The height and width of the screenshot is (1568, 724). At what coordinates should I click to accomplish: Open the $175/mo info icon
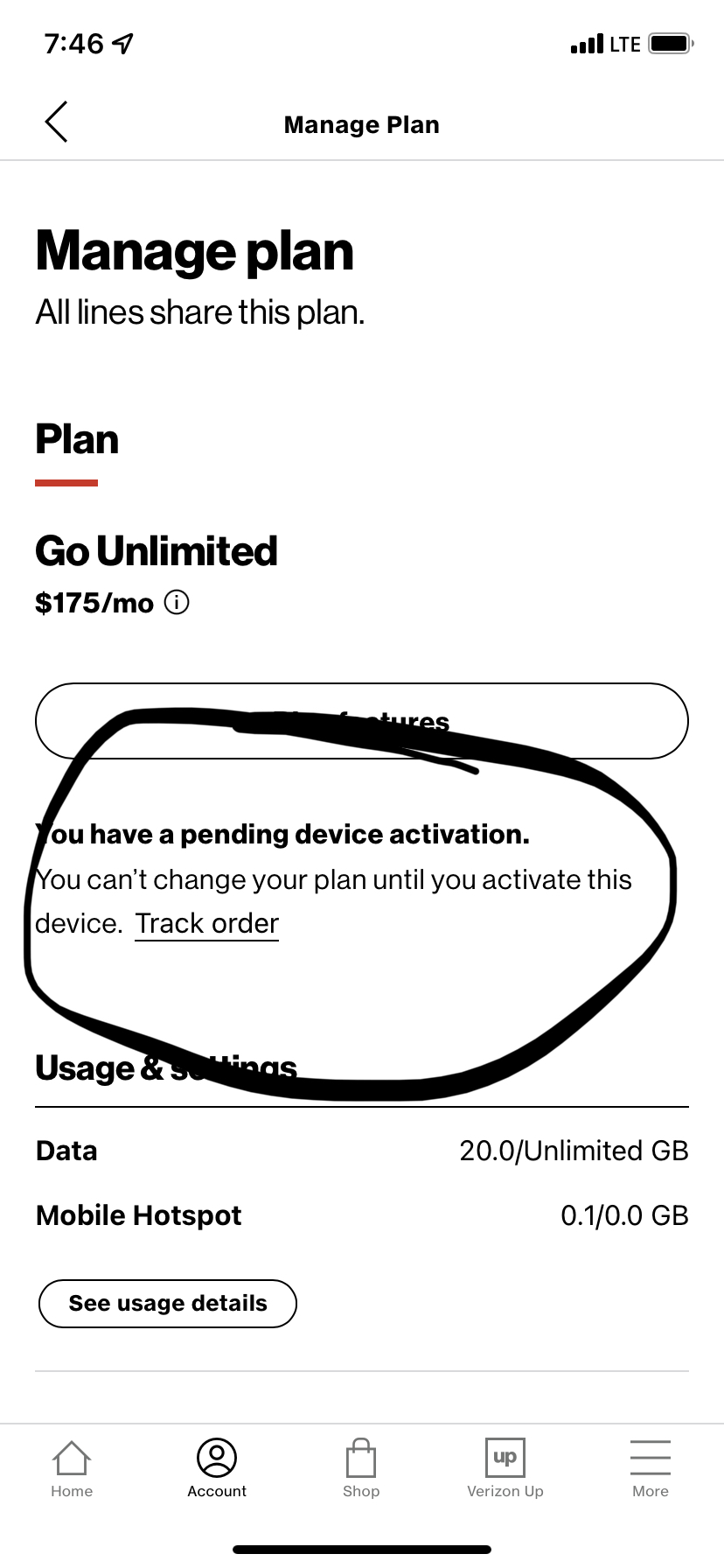coord(177,603)
